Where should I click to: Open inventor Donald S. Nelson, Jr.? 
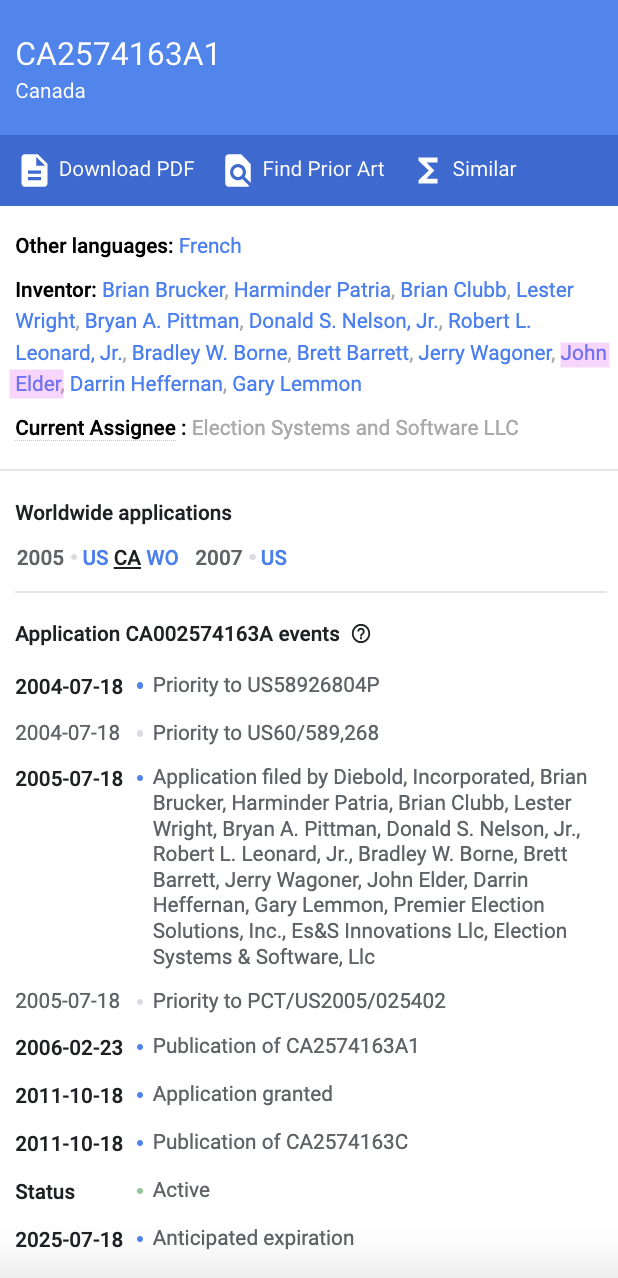coord(343,321)
